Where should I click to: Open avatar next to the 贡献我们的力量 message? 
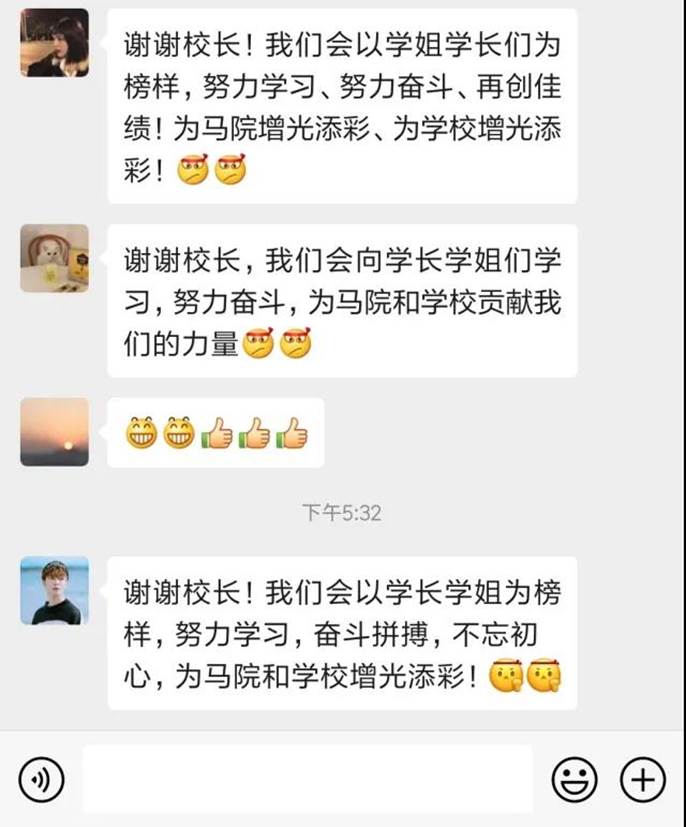[55, 259]
